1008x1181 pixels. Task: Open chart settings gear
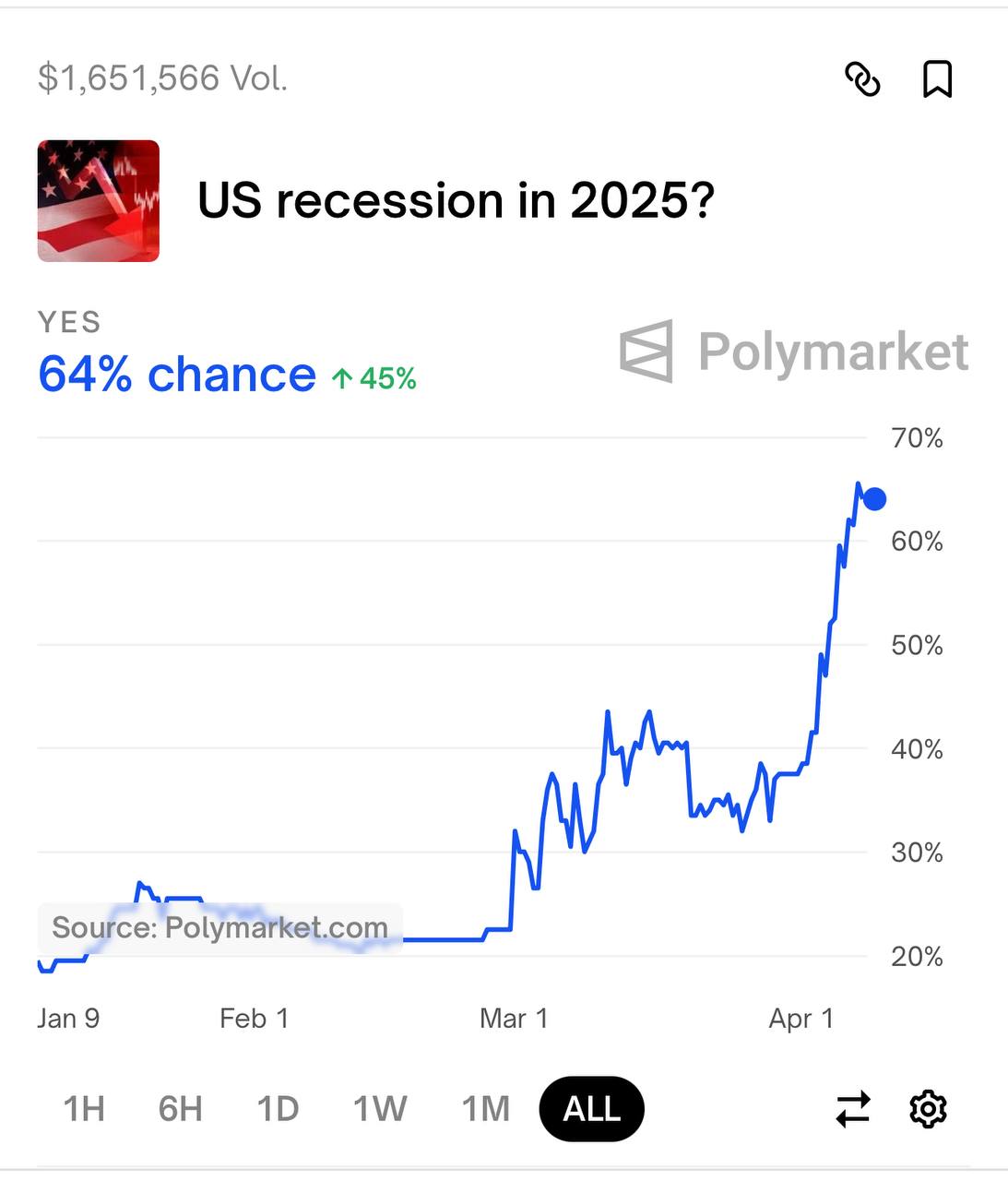pyautogui.click(x=928, y=1108)
